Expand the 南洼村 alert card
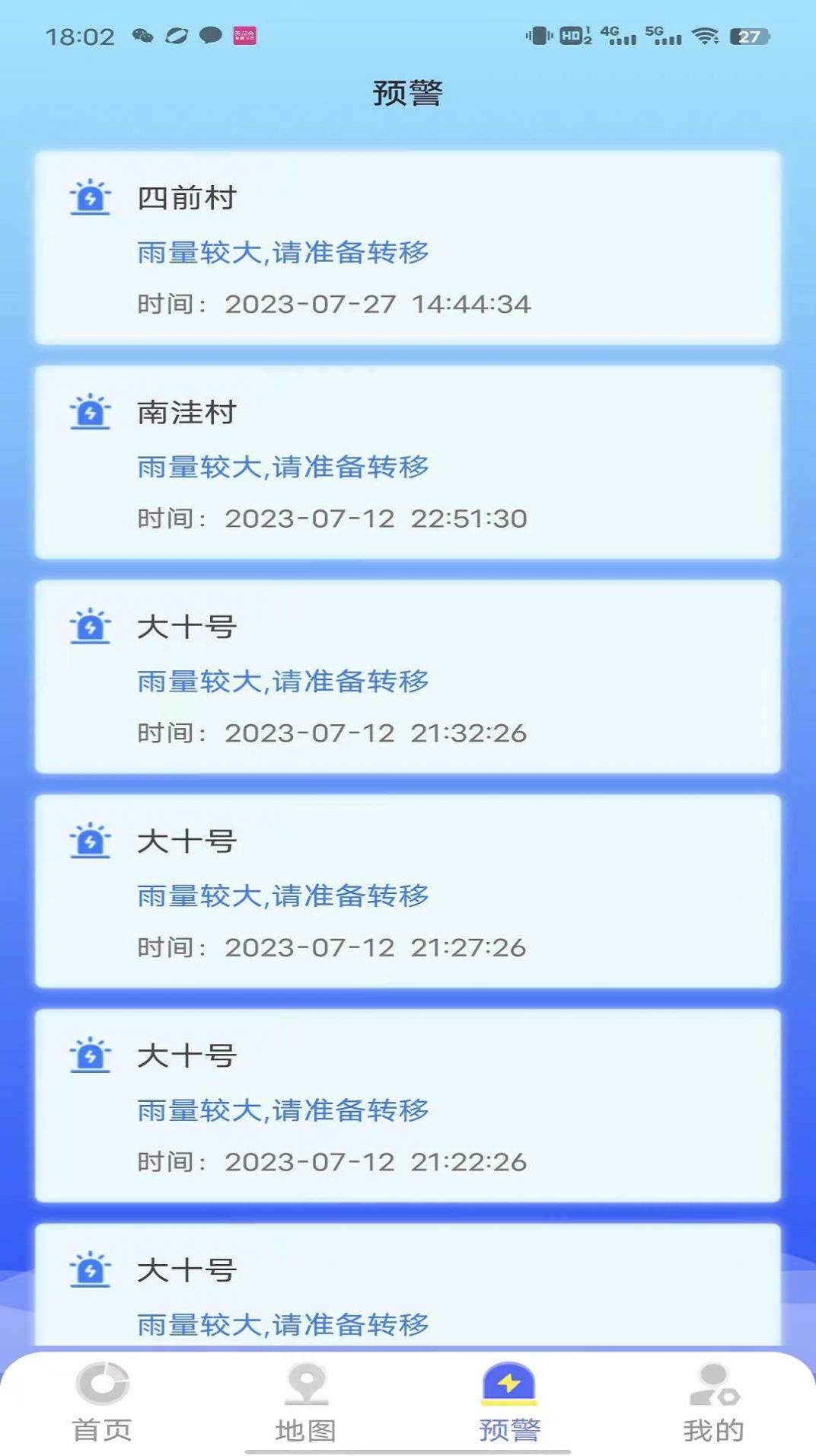 (408, 465)
